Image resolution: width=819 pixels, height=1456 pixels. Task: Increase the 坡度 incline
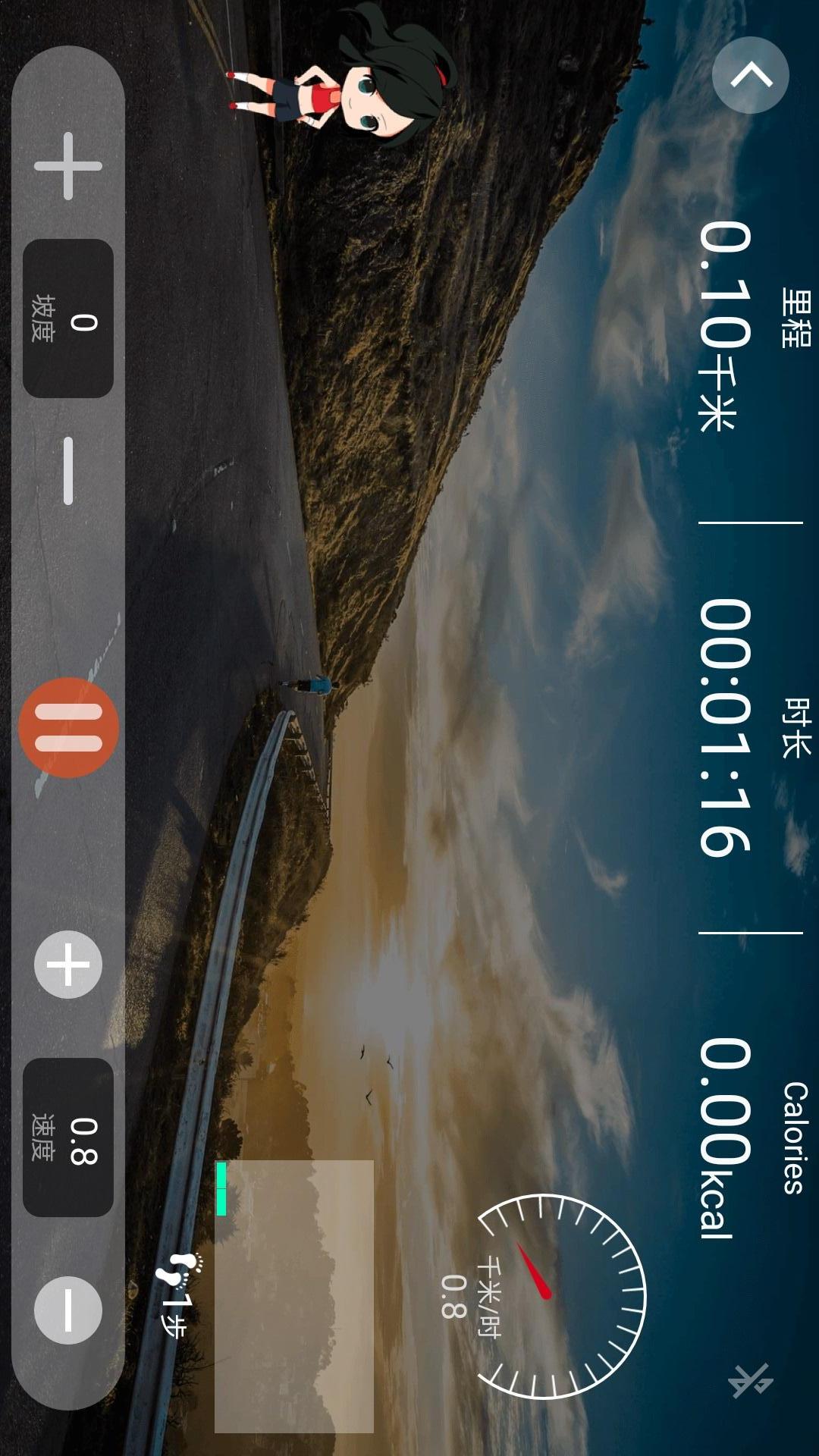[68, 166]
